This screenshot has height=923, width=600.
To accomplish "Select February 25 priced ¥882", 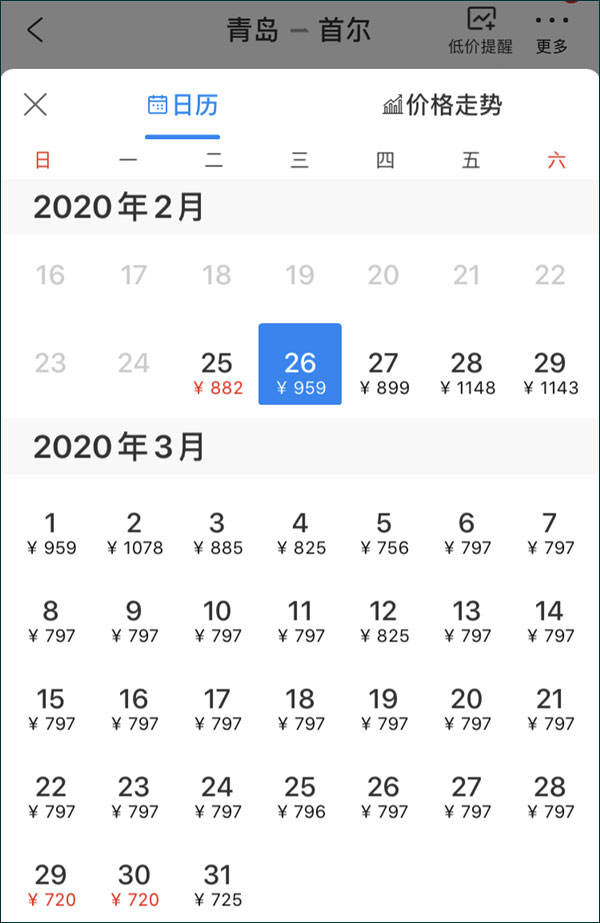I will coord(217,372).
